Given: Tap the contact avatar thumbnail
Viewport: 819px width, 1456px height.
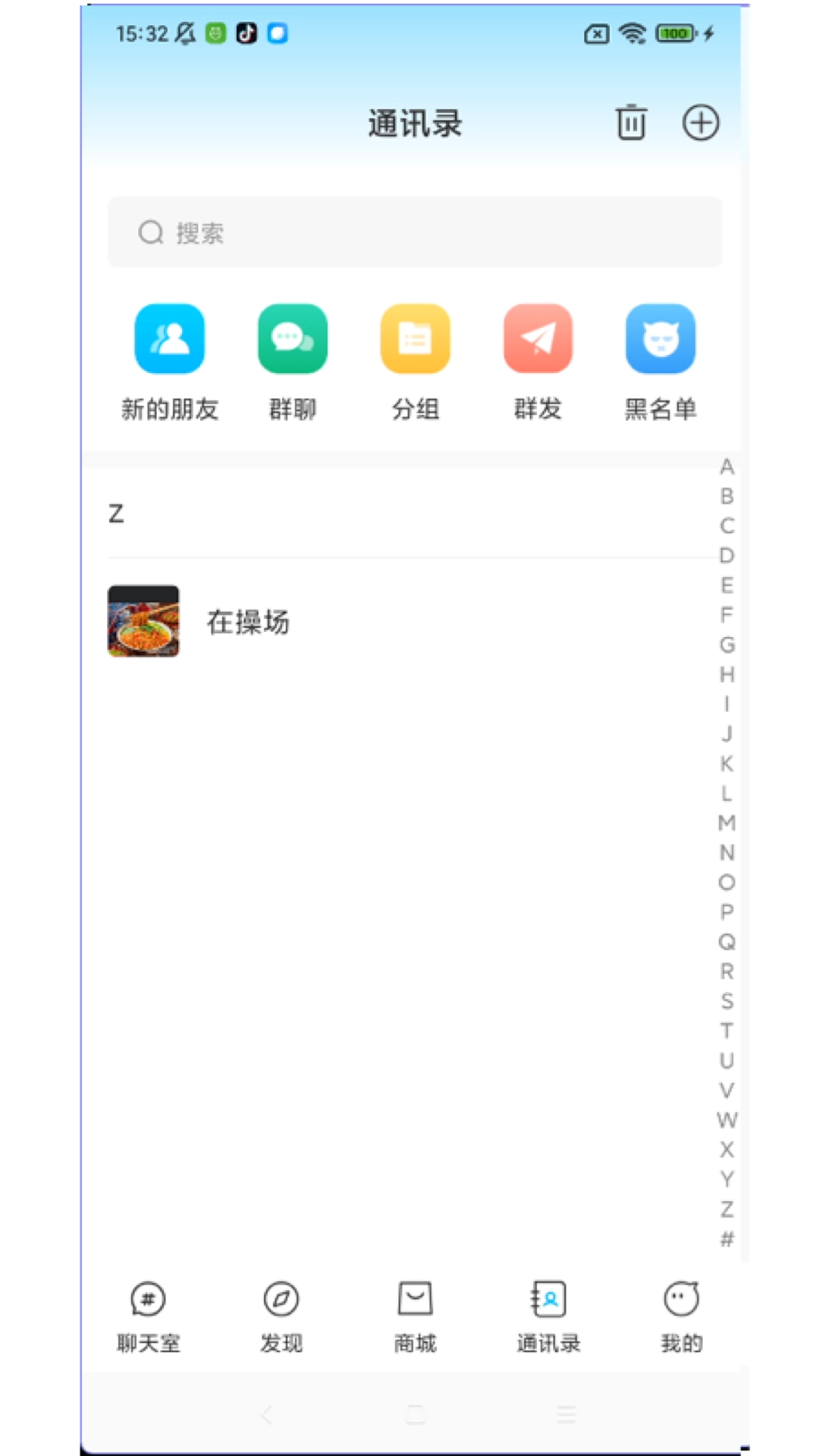Looking at the screenshot, I should pyautogui.click(x=143, y=622).
